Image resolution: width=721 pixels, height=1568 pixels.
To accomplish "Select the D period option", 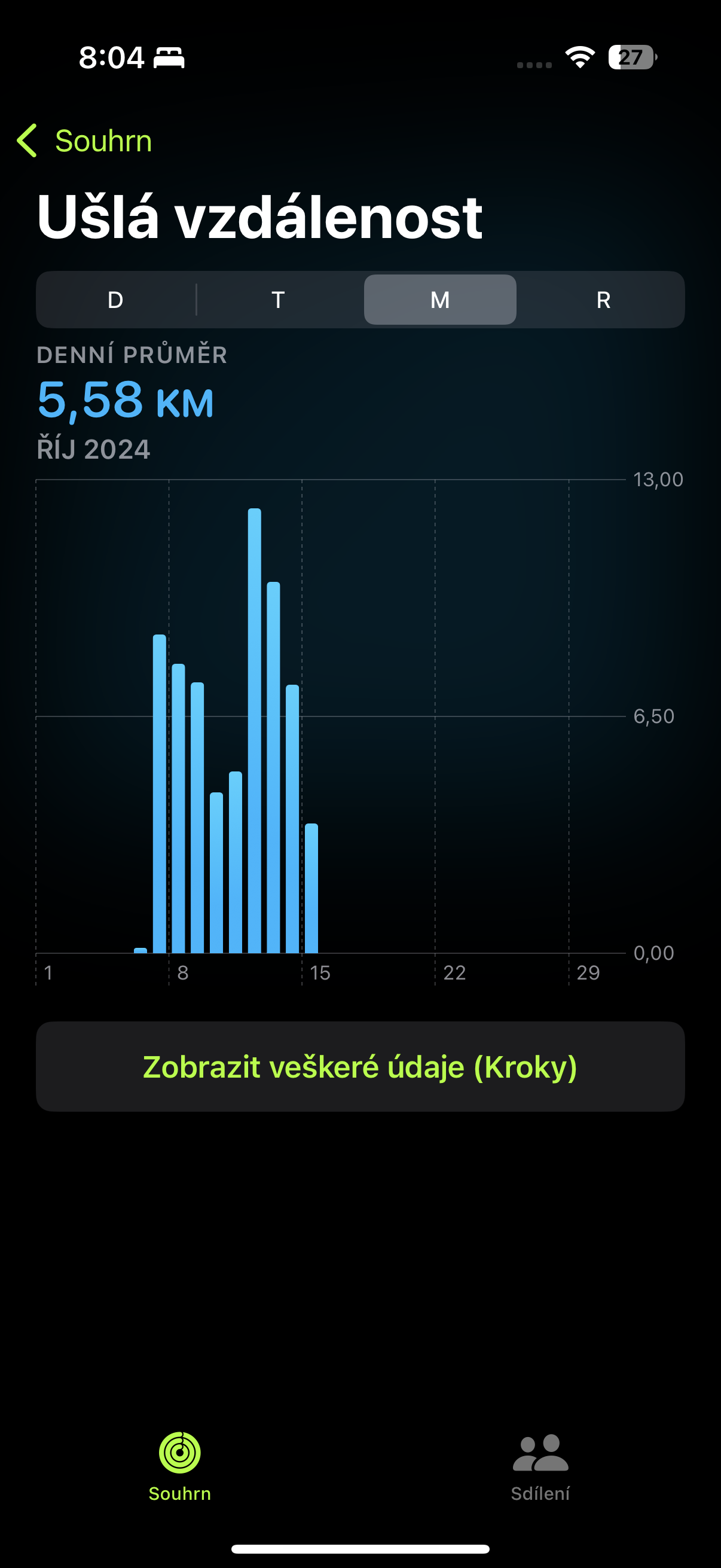I will coord(115,300).
